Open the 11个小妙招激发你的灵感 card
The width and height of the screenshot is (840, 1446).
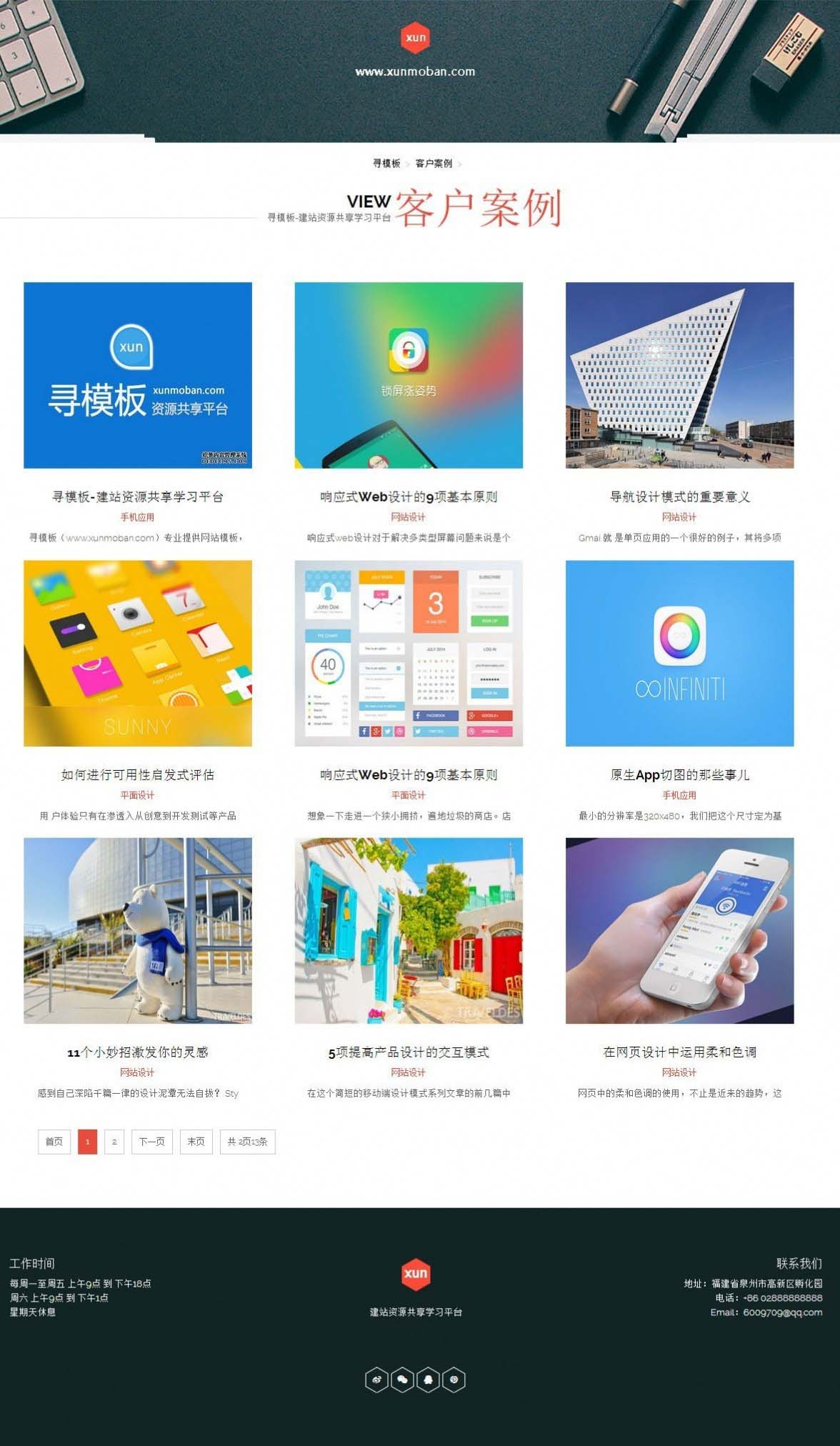click(x=137, y=1052)
